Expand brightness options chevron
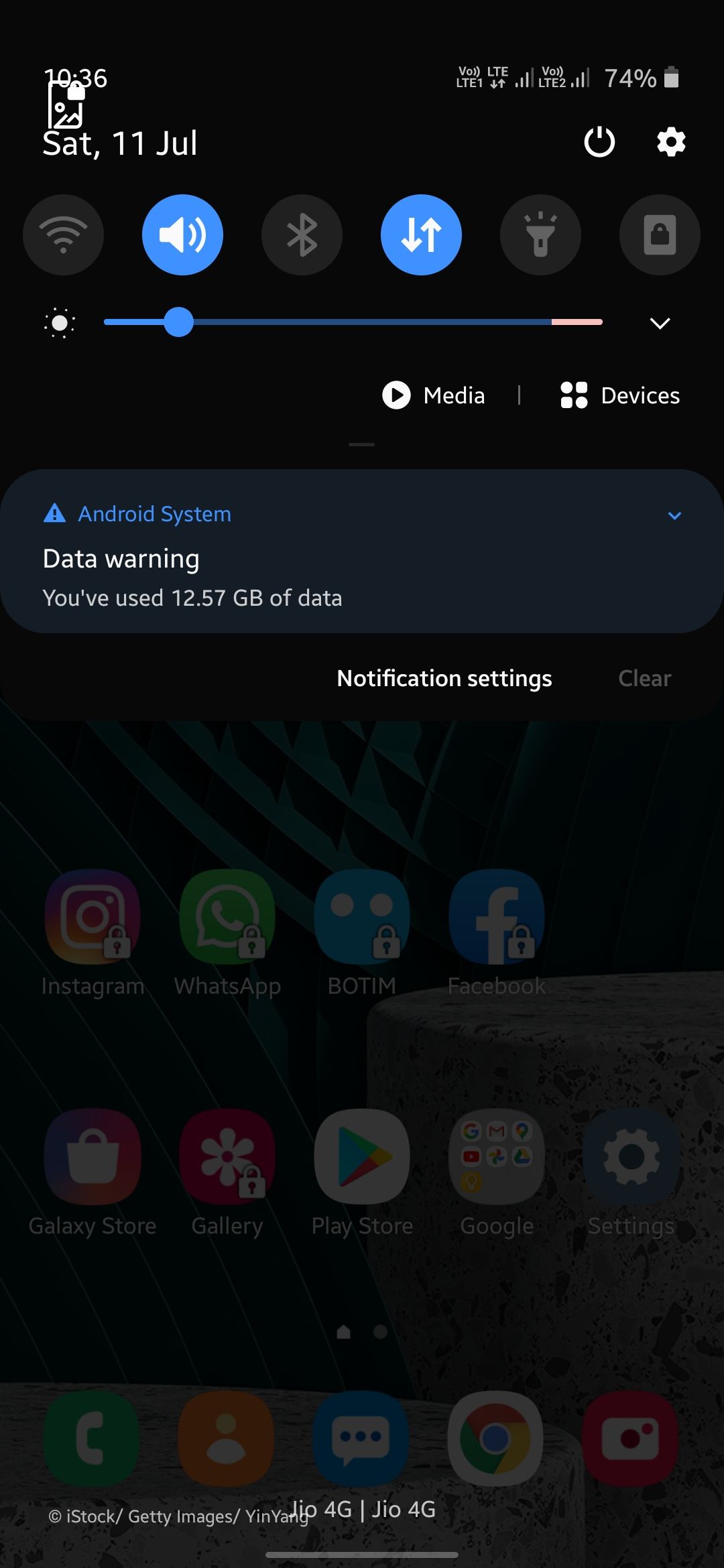Screen dimensions: 724x1568 click(660, 324)
